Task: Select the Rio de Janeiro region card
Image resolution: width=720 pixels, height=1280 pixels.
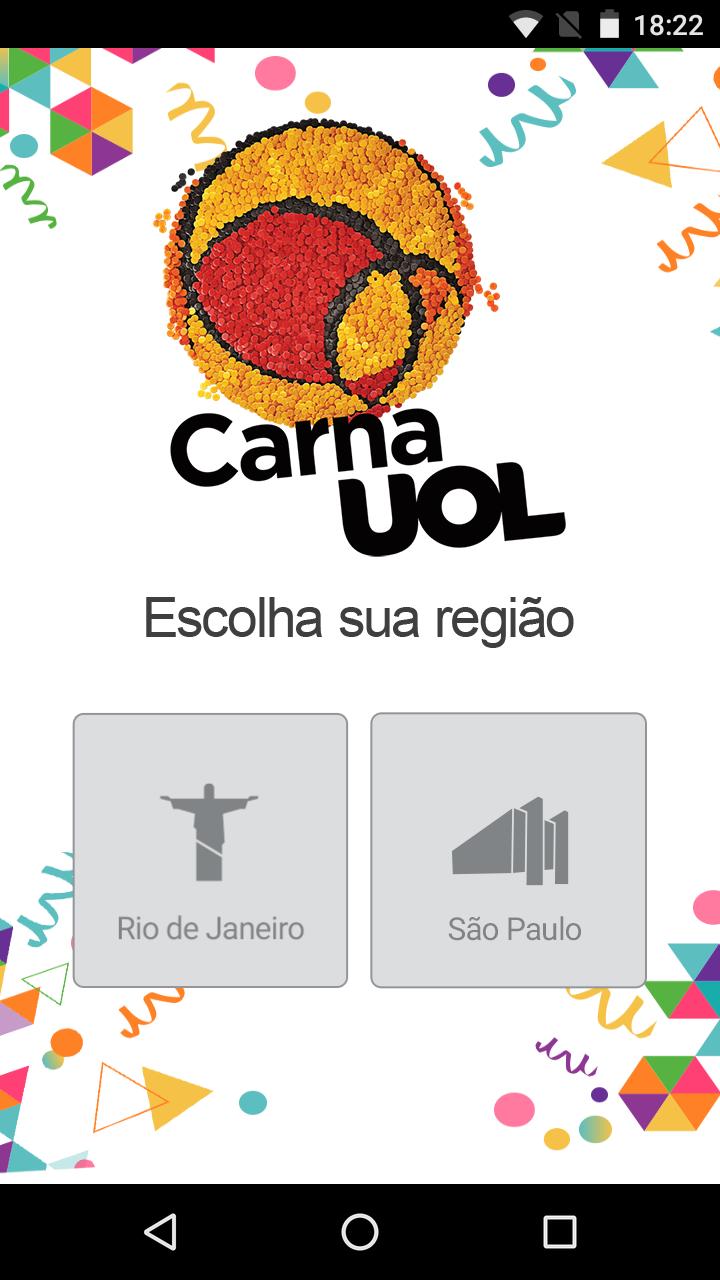Action: (208, 850)
